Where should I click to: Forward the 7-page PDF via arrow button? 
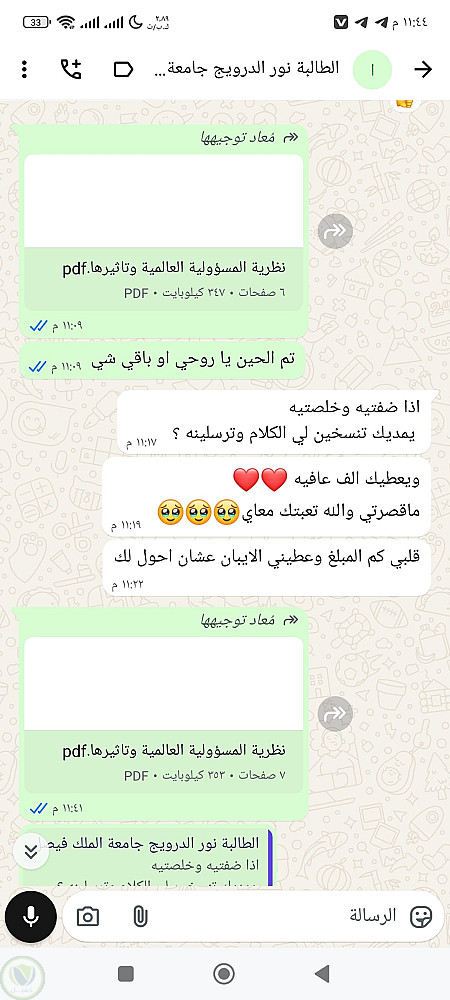[335, 713]
